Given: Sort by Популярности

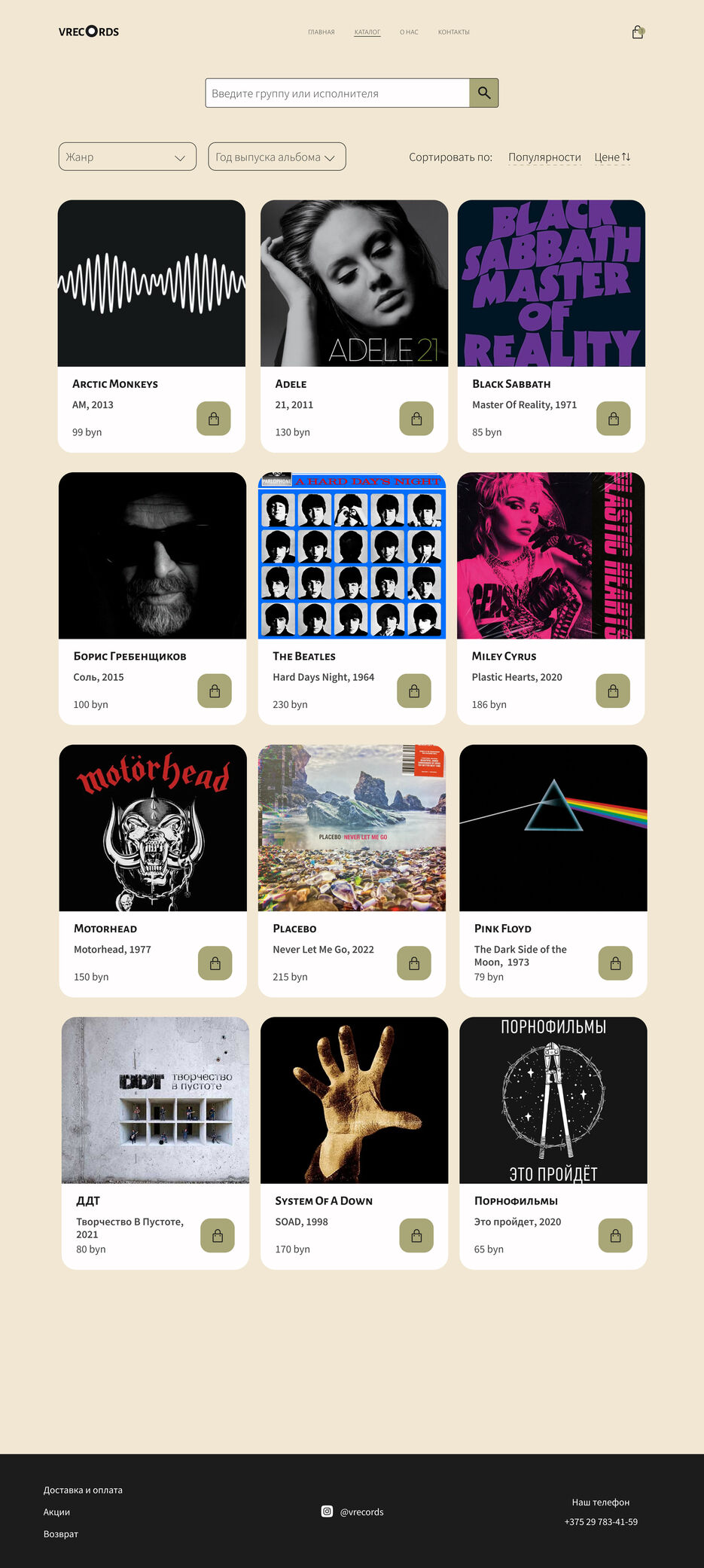Looking at the screenshot, I should [544, 157].
